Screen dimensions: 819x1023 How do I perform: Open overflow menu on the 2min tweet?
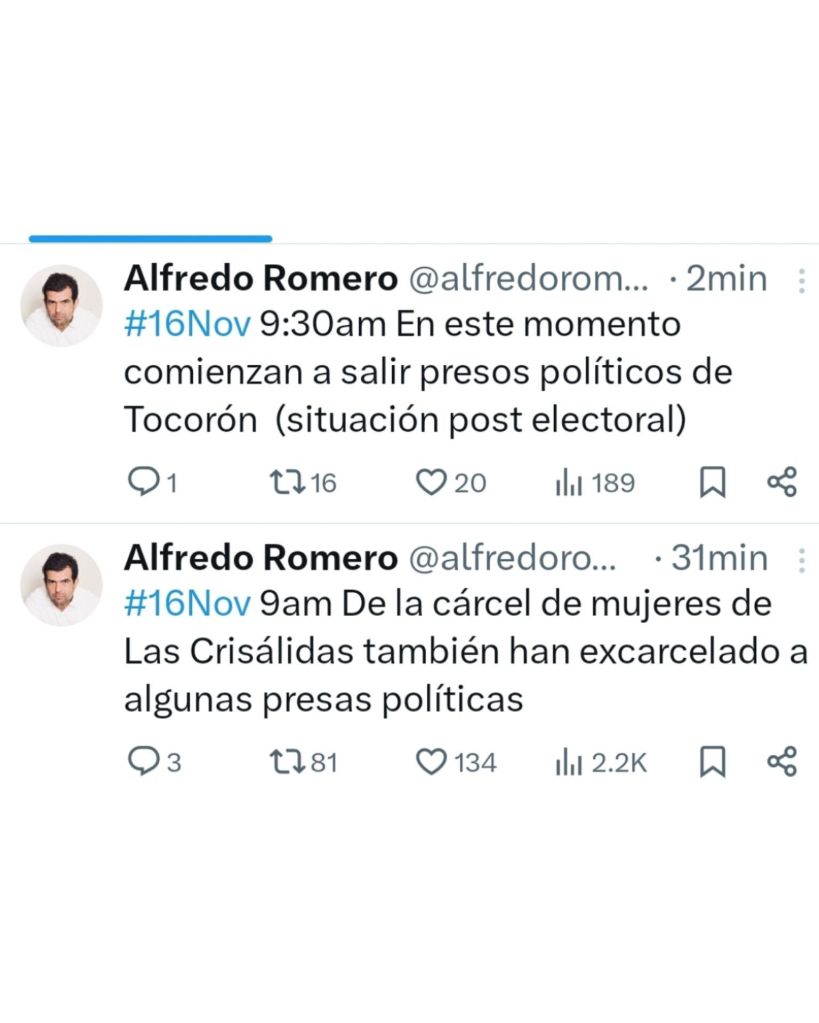(x=801, y=280)
